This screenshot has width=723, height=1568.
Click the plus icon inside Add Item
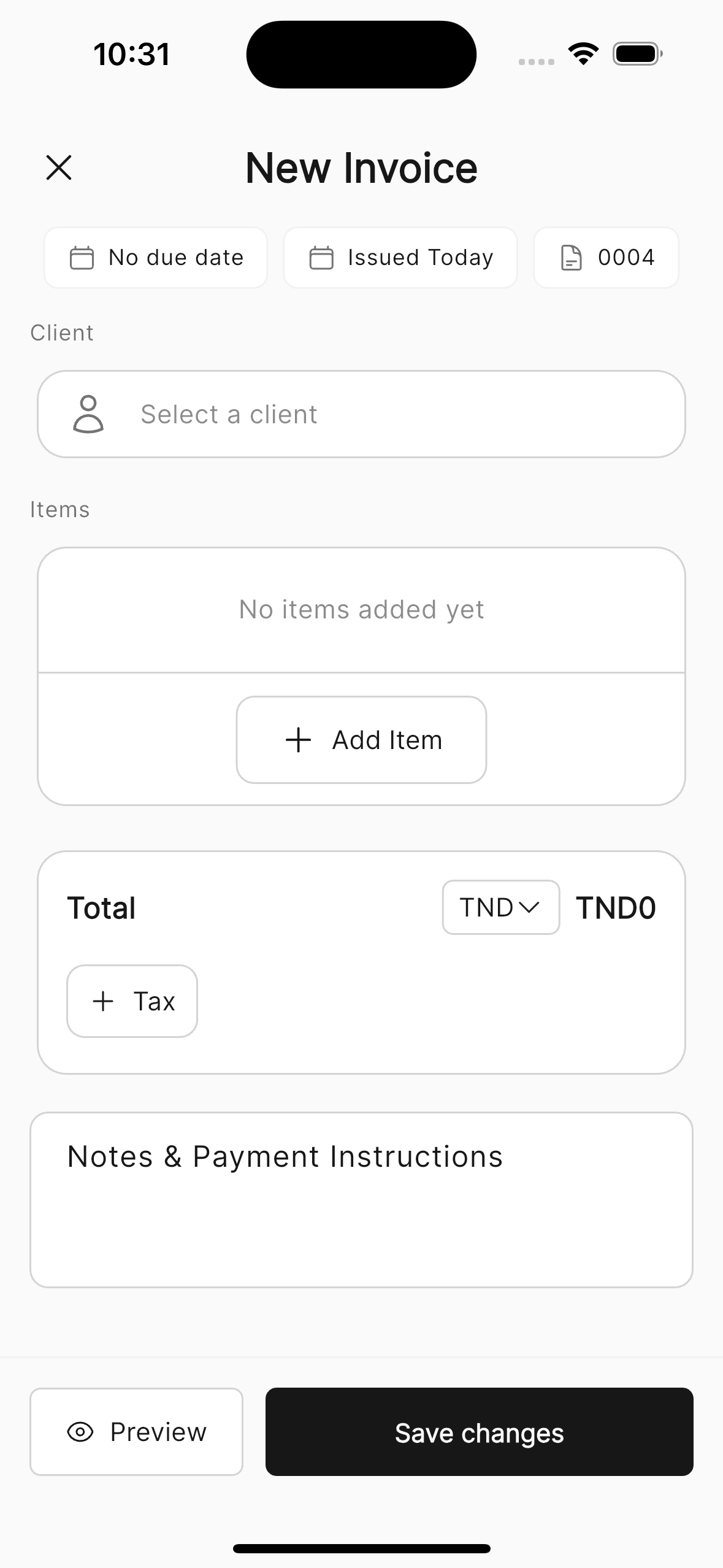297,740
